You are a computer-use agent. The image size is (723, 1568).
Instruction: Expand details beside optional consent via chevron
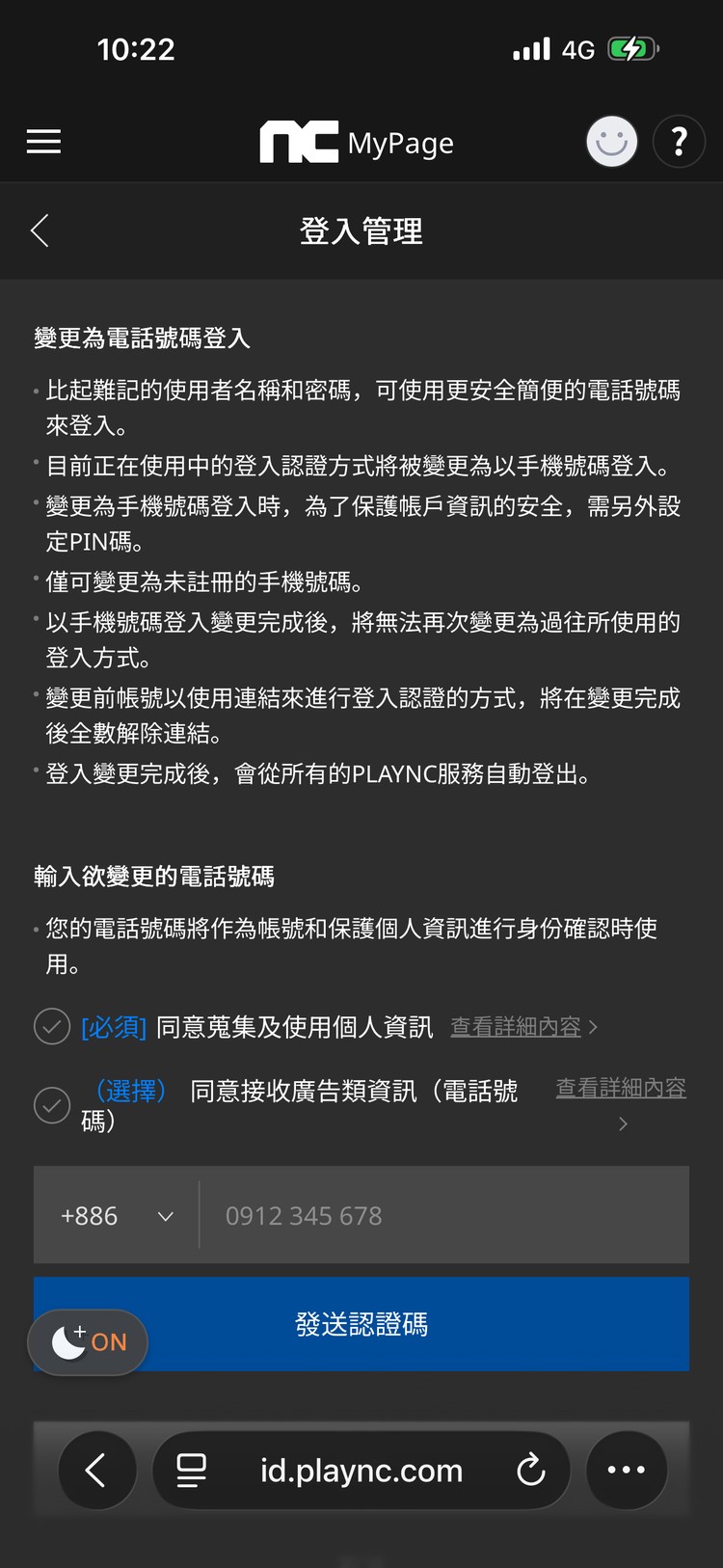[621, 1123]
